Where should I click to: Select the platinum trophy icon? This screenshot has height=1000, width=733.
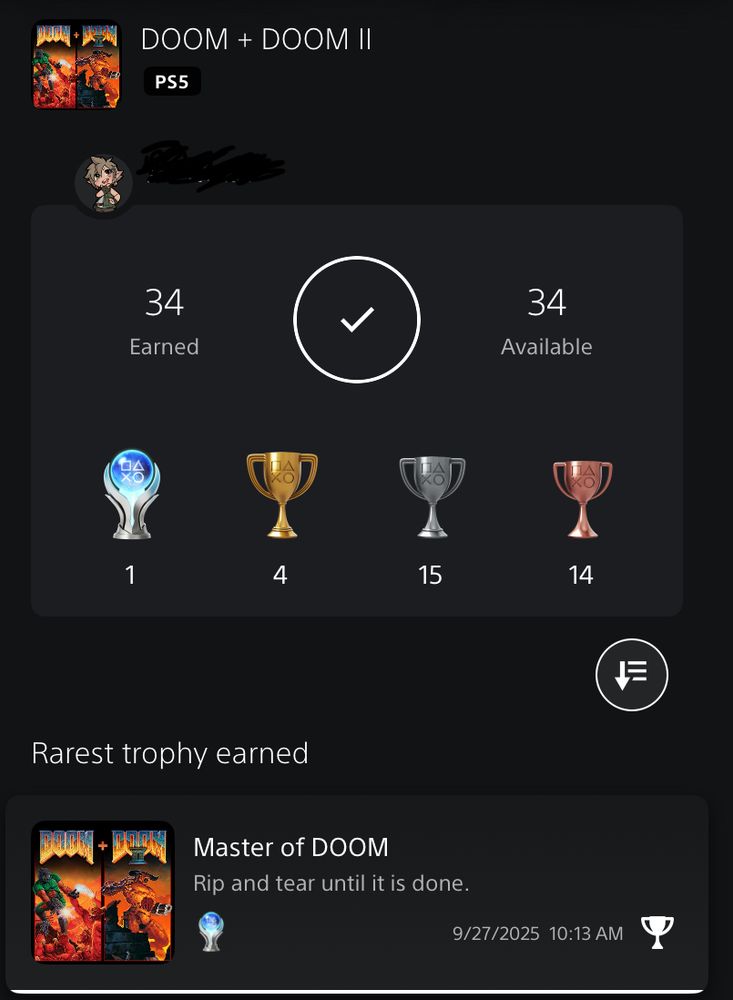pos(130,490)
